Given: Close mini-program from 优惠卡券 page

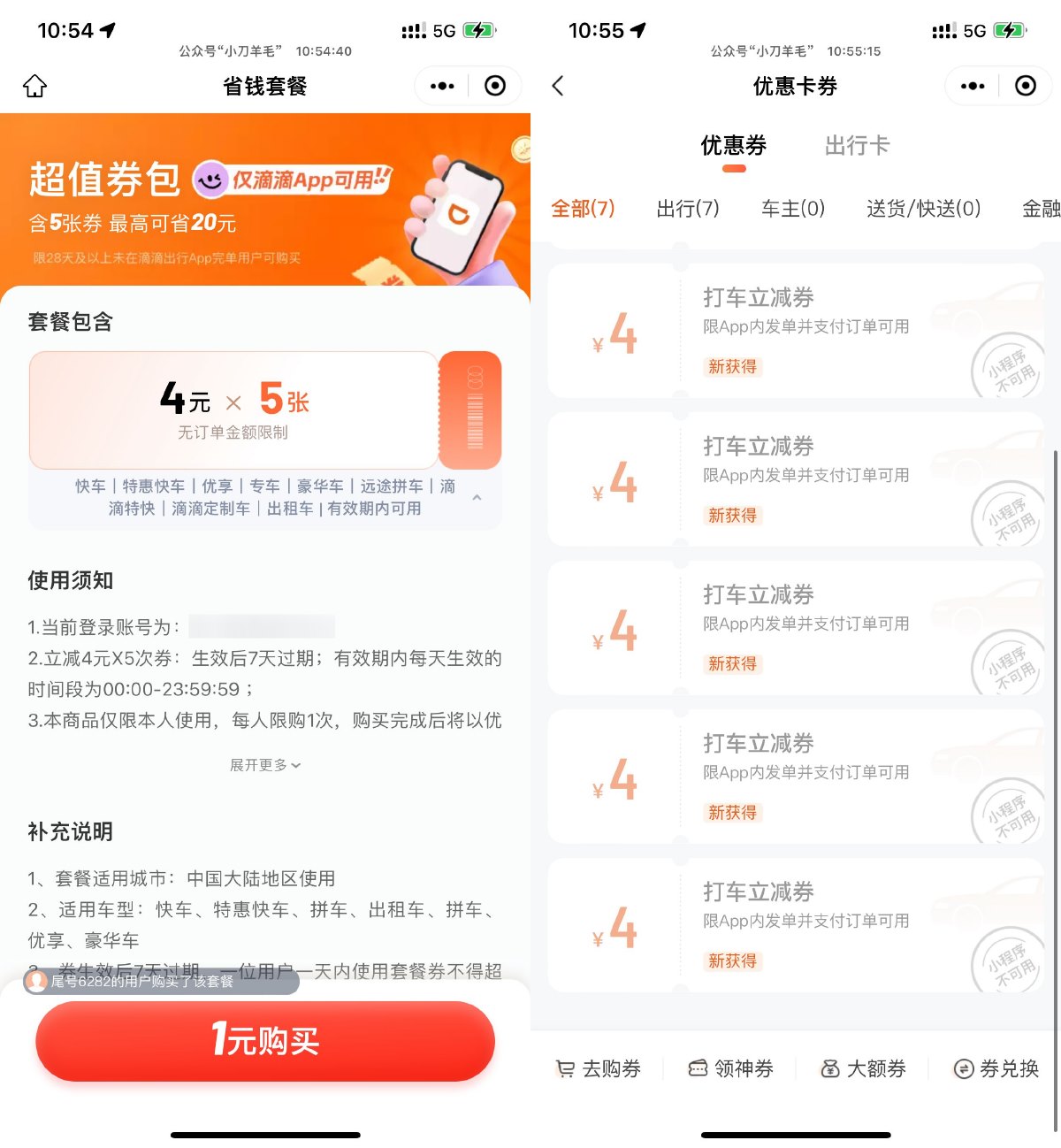Looking at the screenshot, I should (x=1026, y=86).
